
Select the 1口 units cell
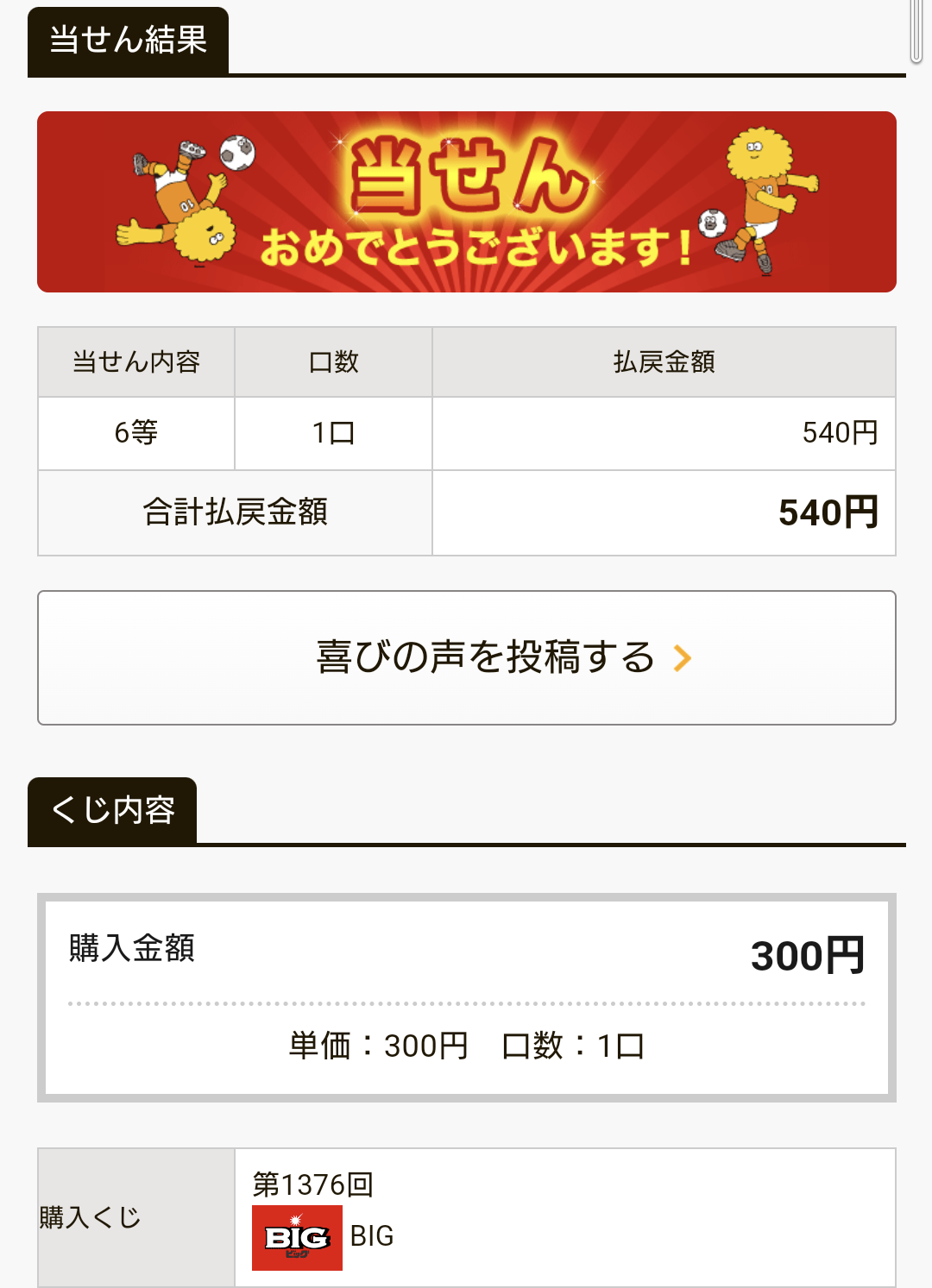coord(332,433)
